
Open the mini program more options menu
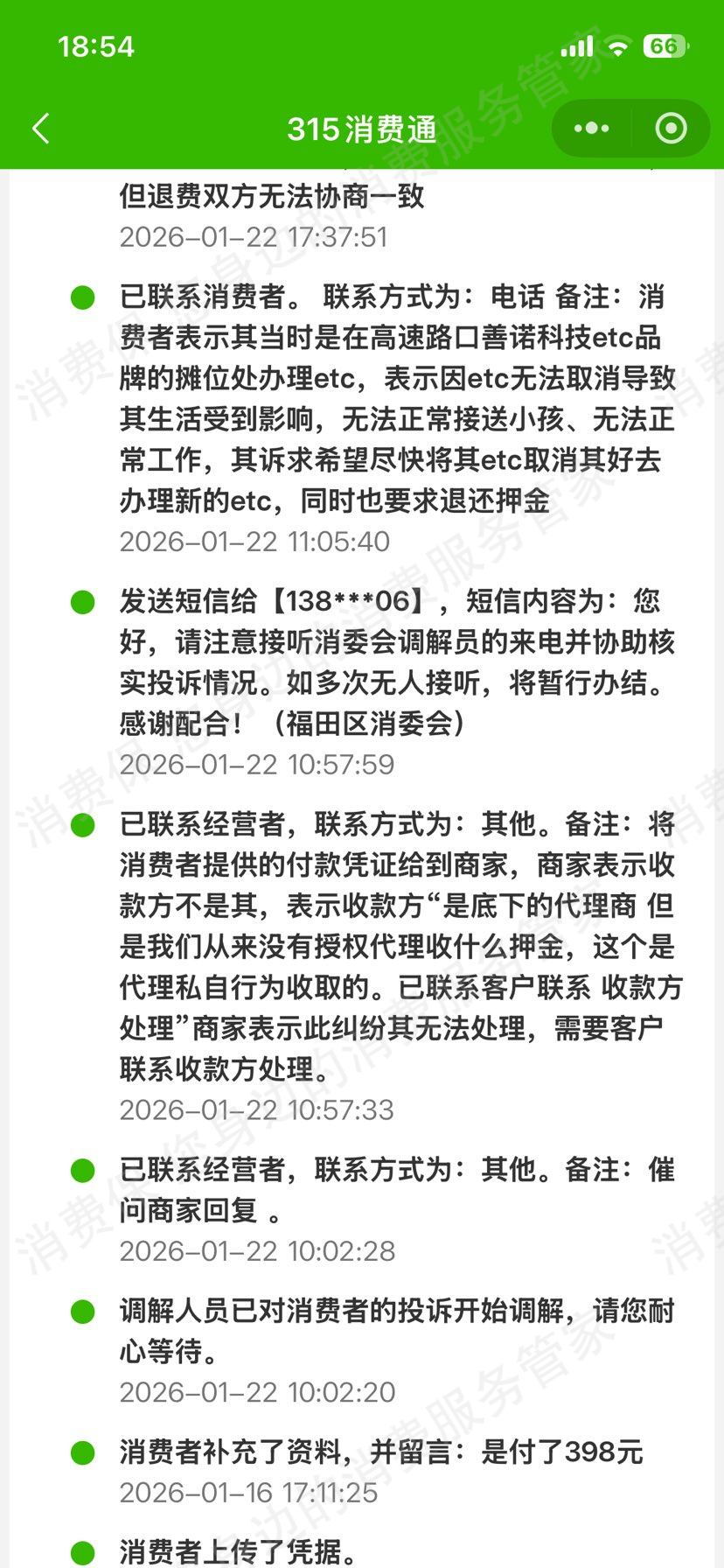[590, 127]
